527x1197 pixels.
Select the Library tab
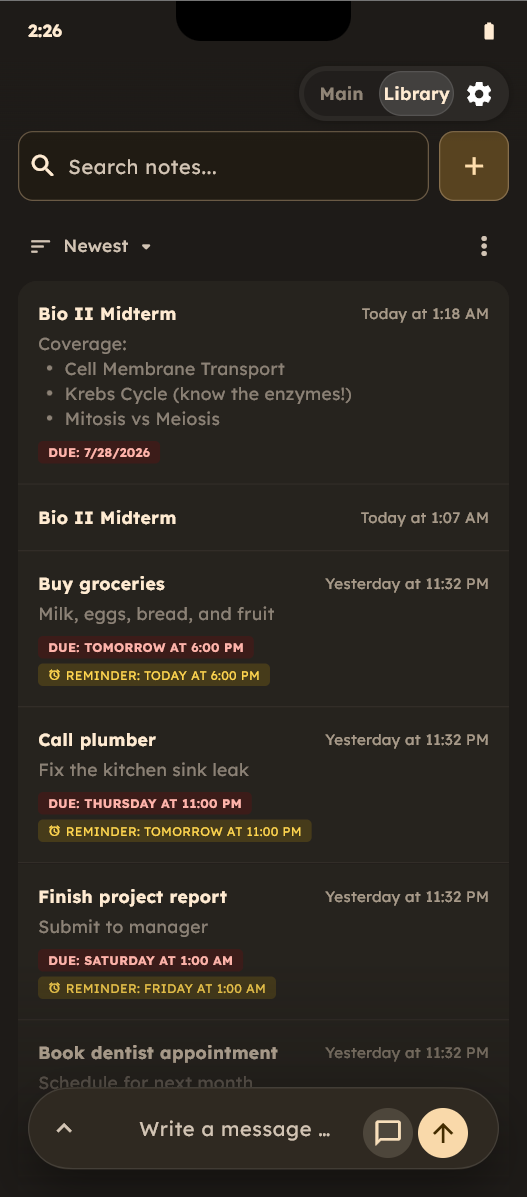416,94
